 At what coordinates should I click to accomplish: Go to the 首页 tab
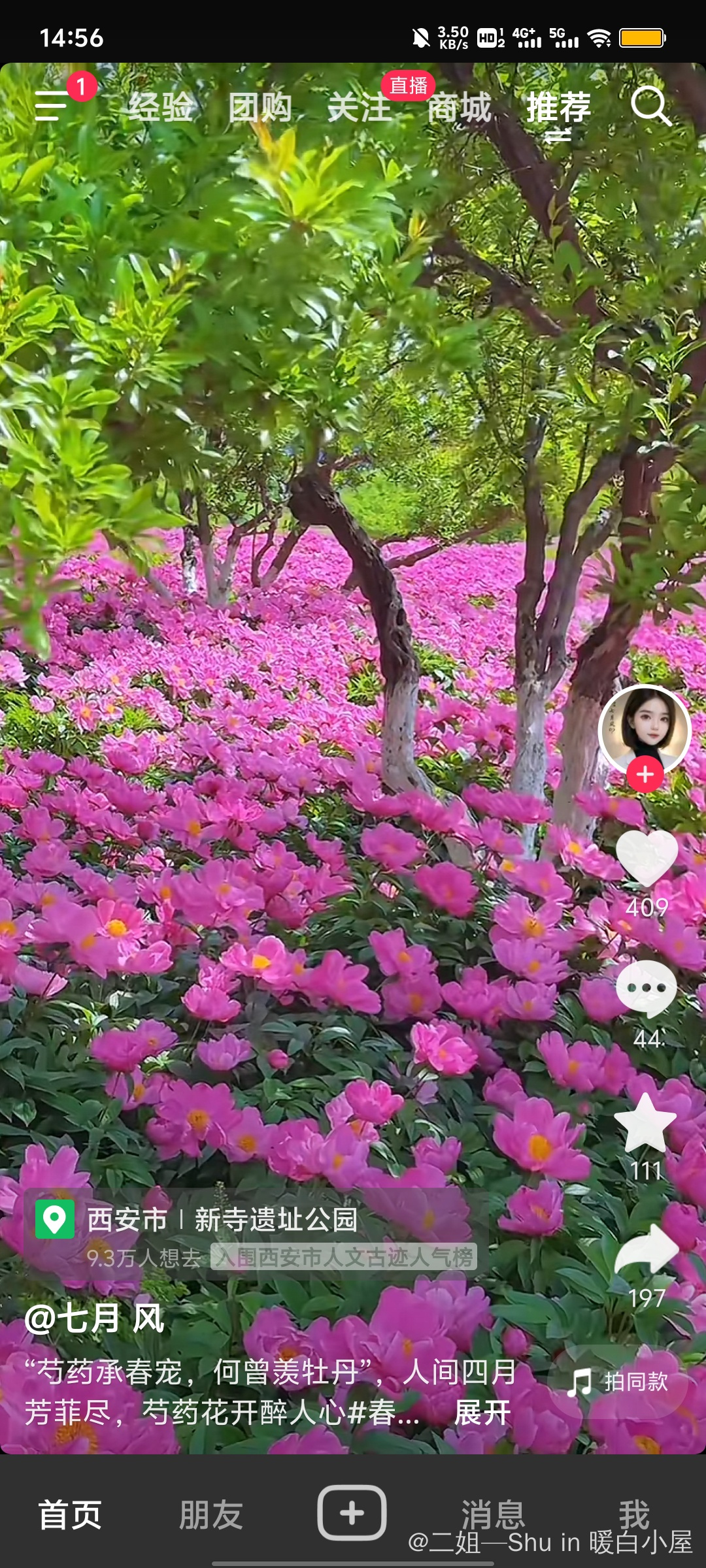[70, 1514]
